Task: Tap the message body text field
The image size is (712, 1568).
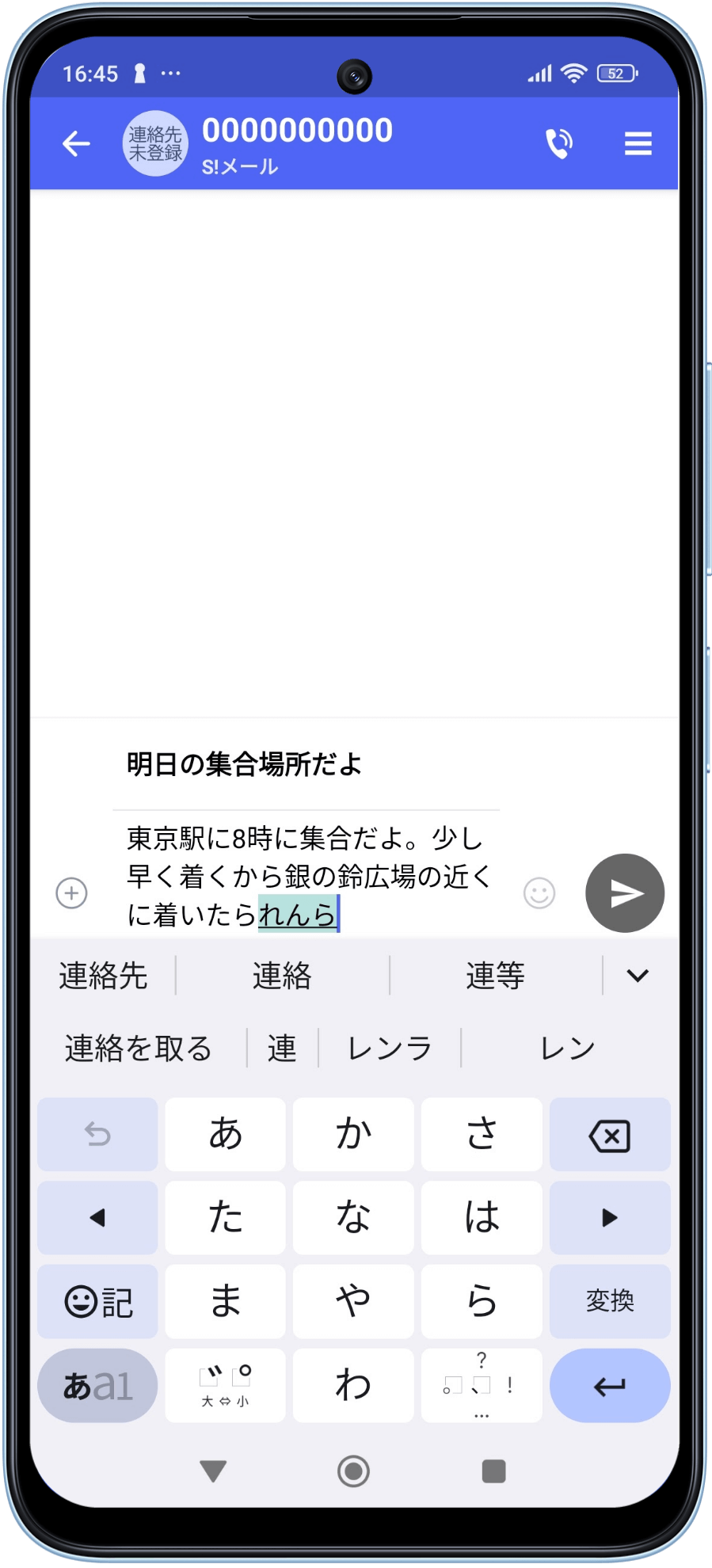Action: coord(309,875)
